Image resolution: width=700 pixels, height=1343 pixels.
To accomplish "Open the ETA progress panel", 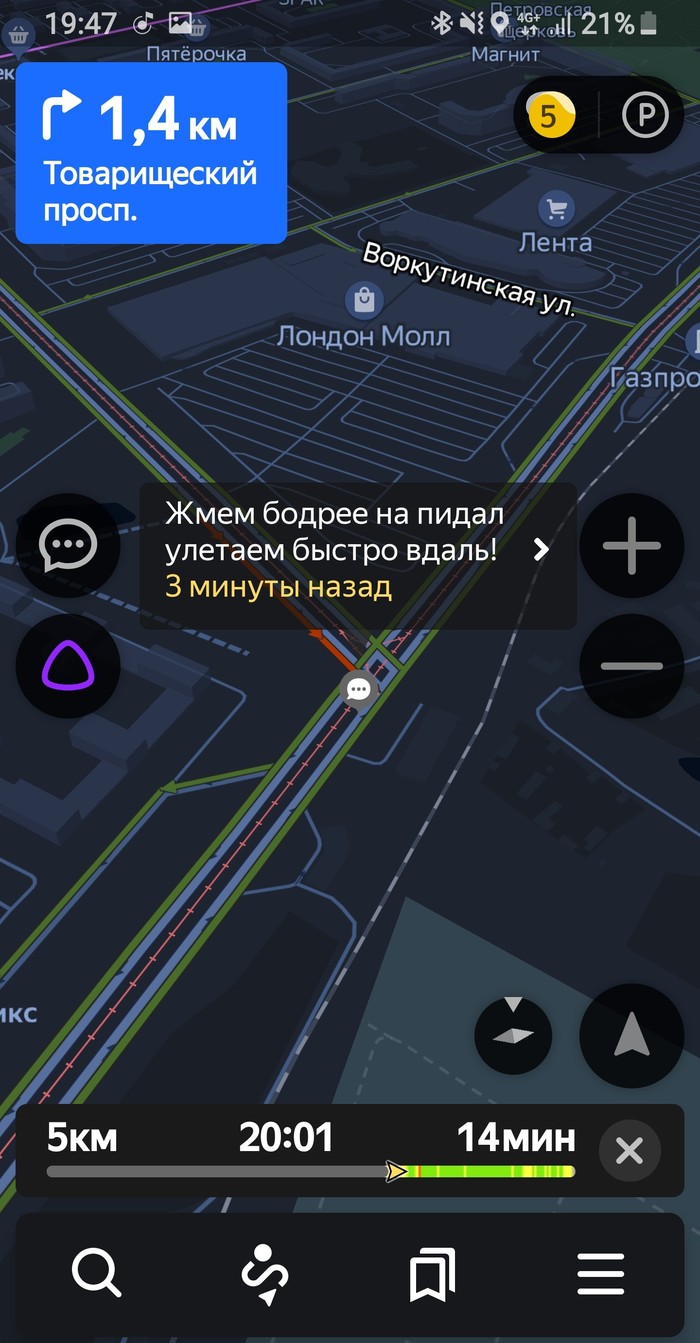I will coord(310,1151).
